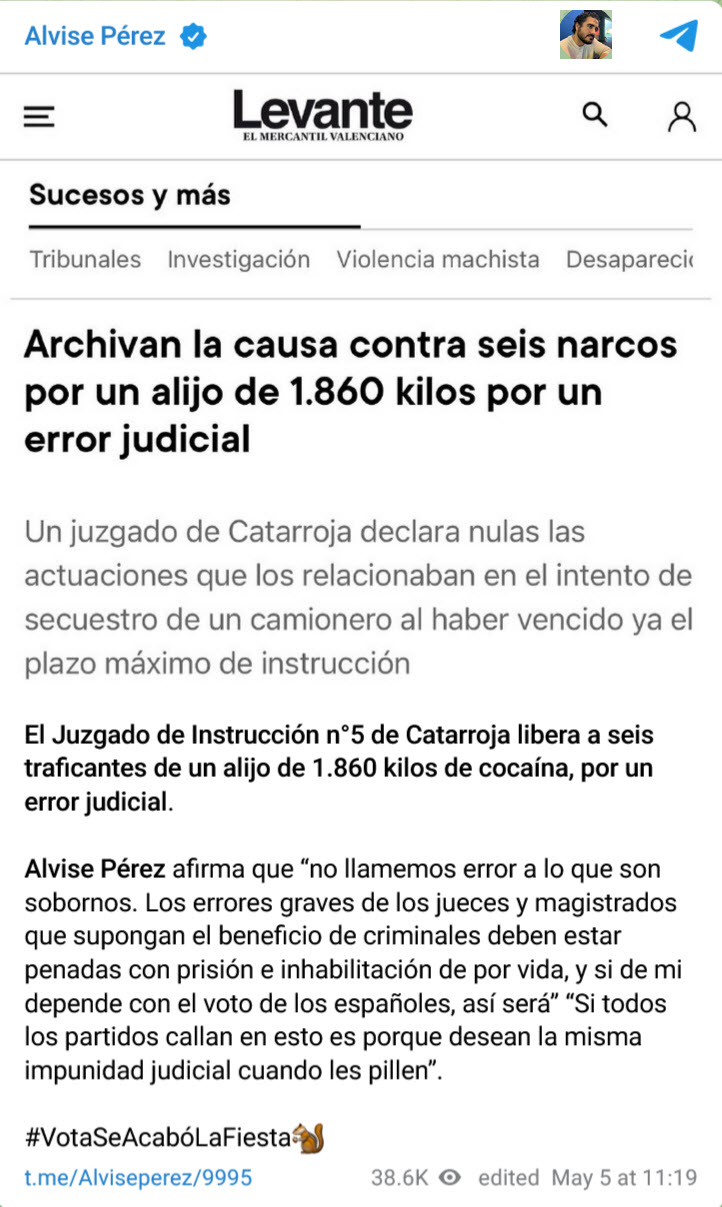Screen dimensions: 722x1207
Task: Open the Telegram paper plane icon
Action: click(679, 36)
